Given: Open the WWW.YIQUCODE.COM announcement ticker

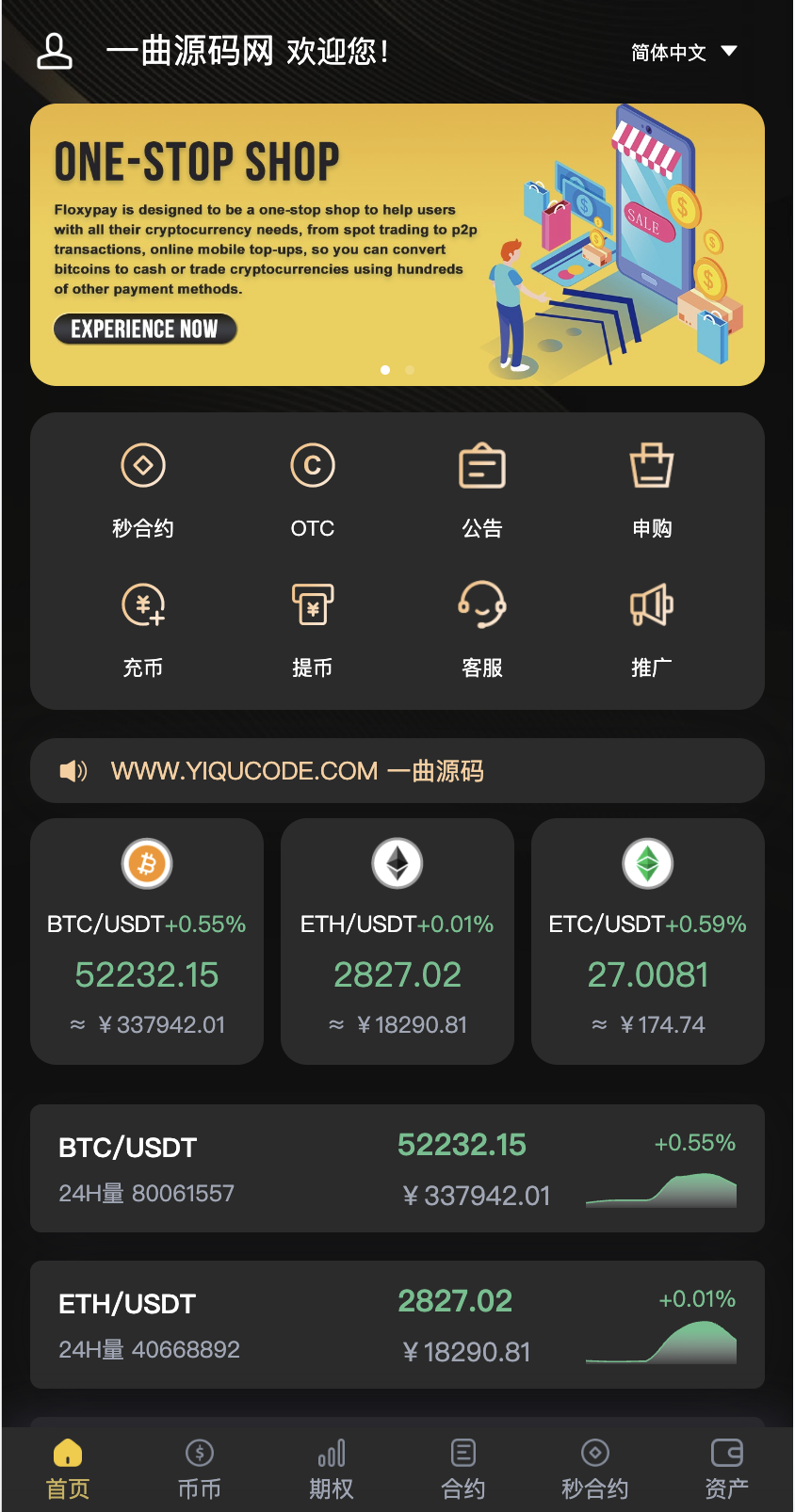Looking at the screenshot, I should click(x=397, y=771).
